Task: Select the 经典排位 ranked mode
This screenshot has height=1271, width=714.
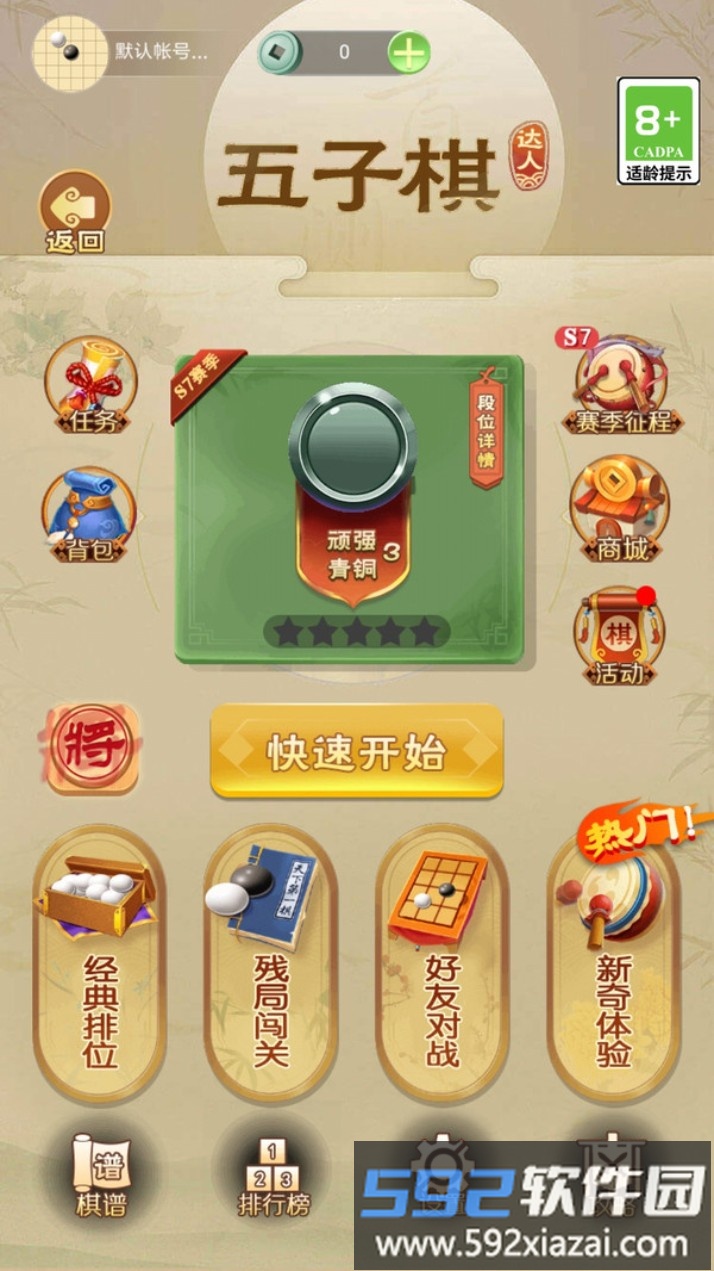Action: click(100, 962)
